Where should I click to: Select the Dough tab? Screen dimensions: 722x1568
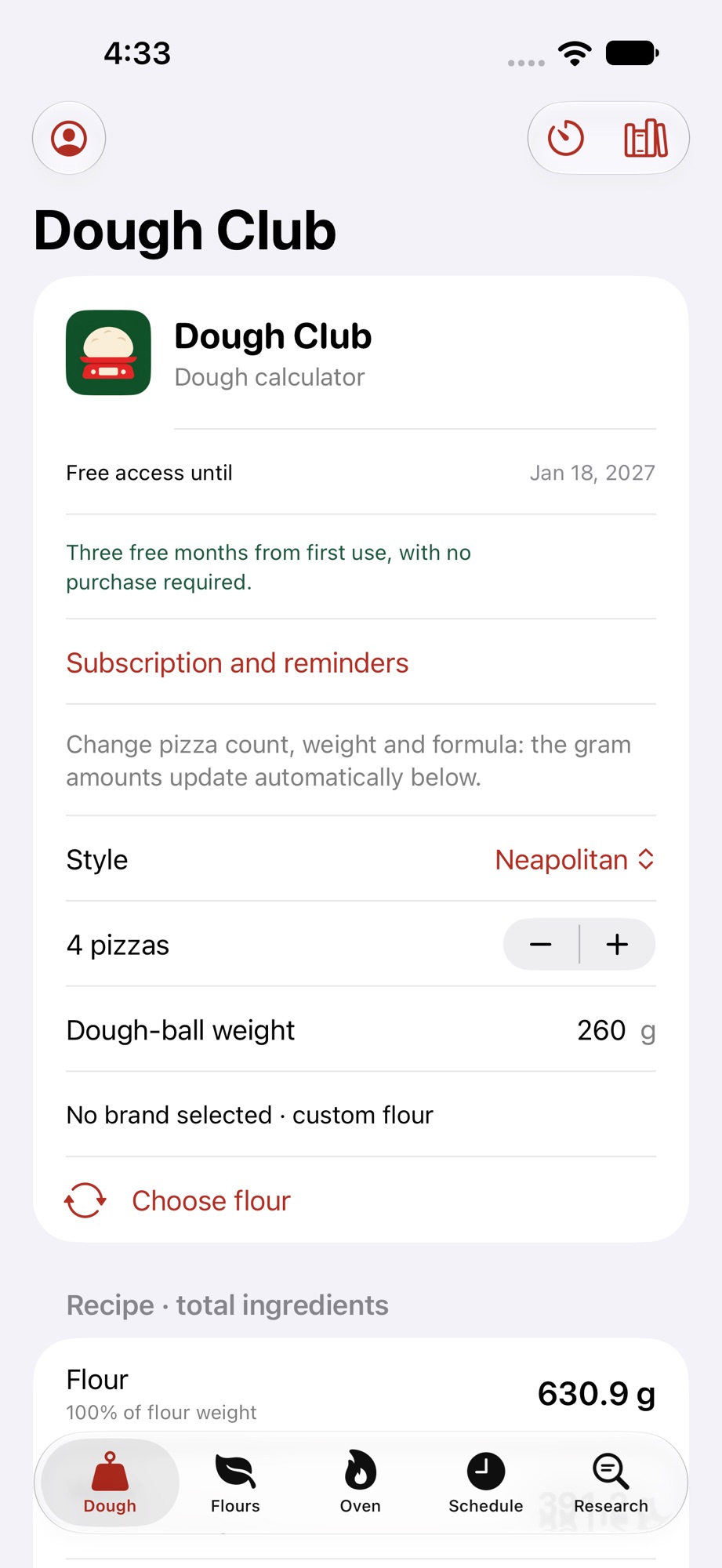point(110,1483)
